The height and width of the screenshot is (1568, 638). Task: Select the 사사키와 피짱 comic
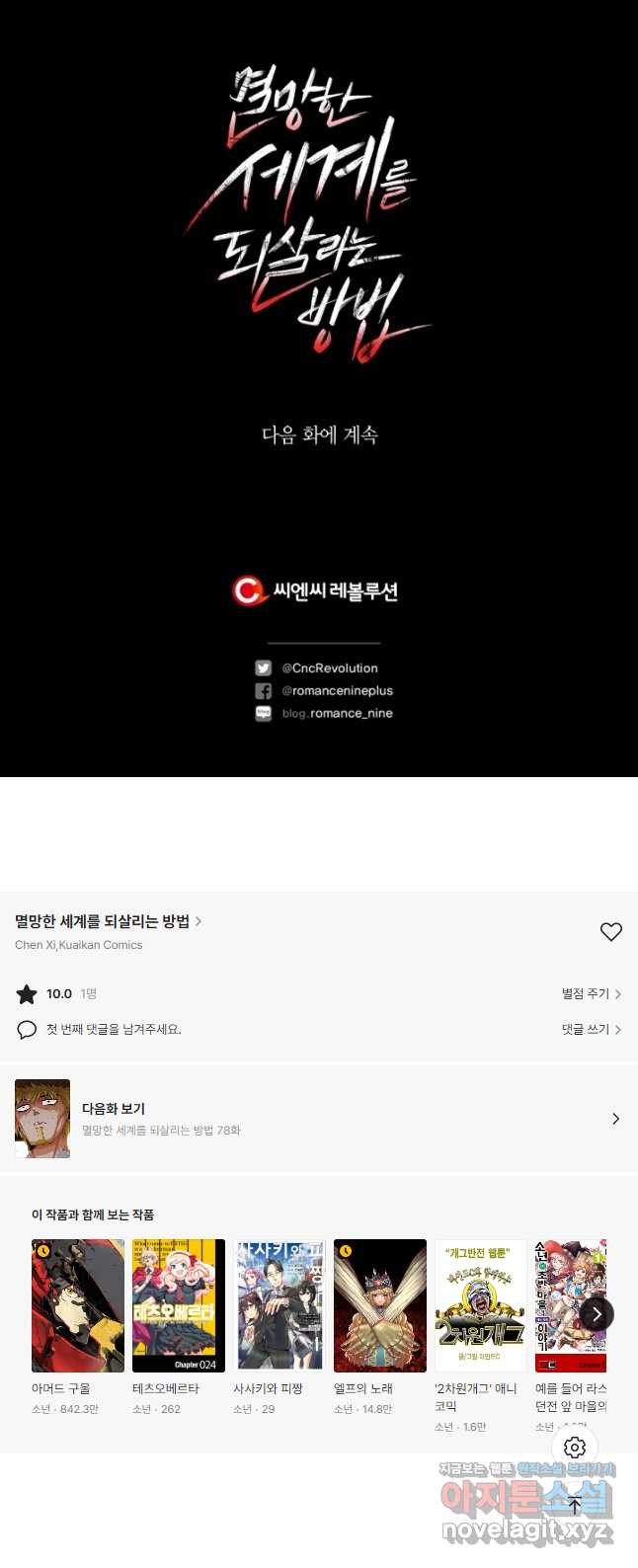pyautogui.click(x=279, y=1305)
